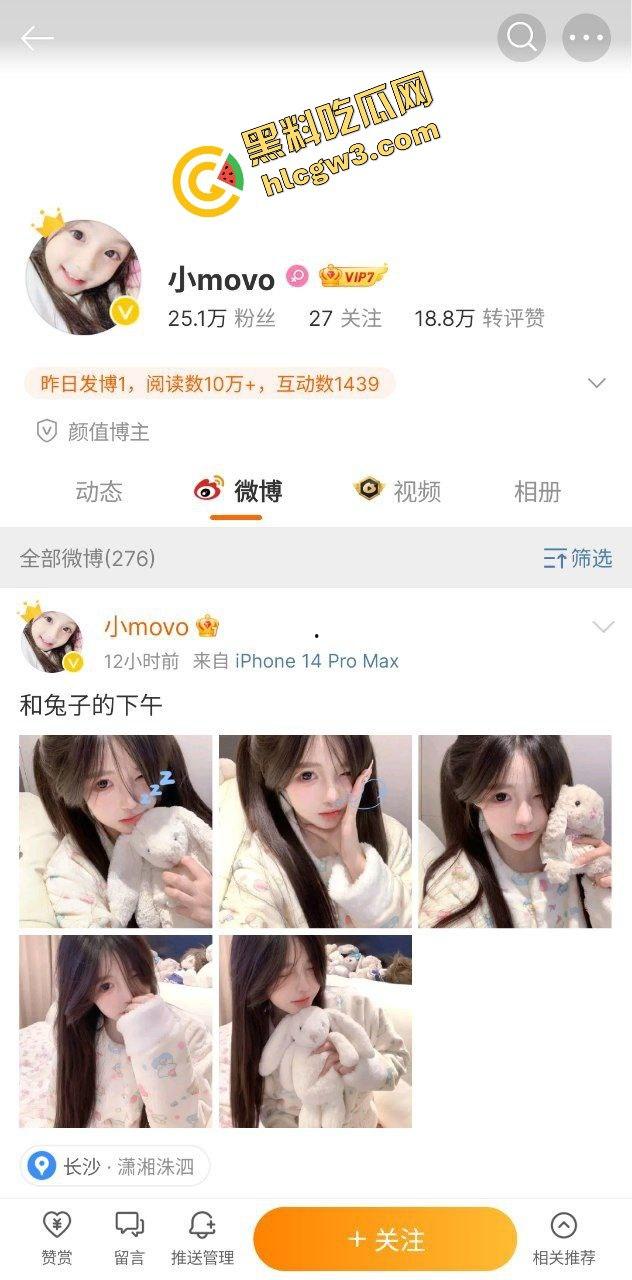632x1280 pixels.
Task: Open third photo with the grey bunny
Action: click(514, 831)
